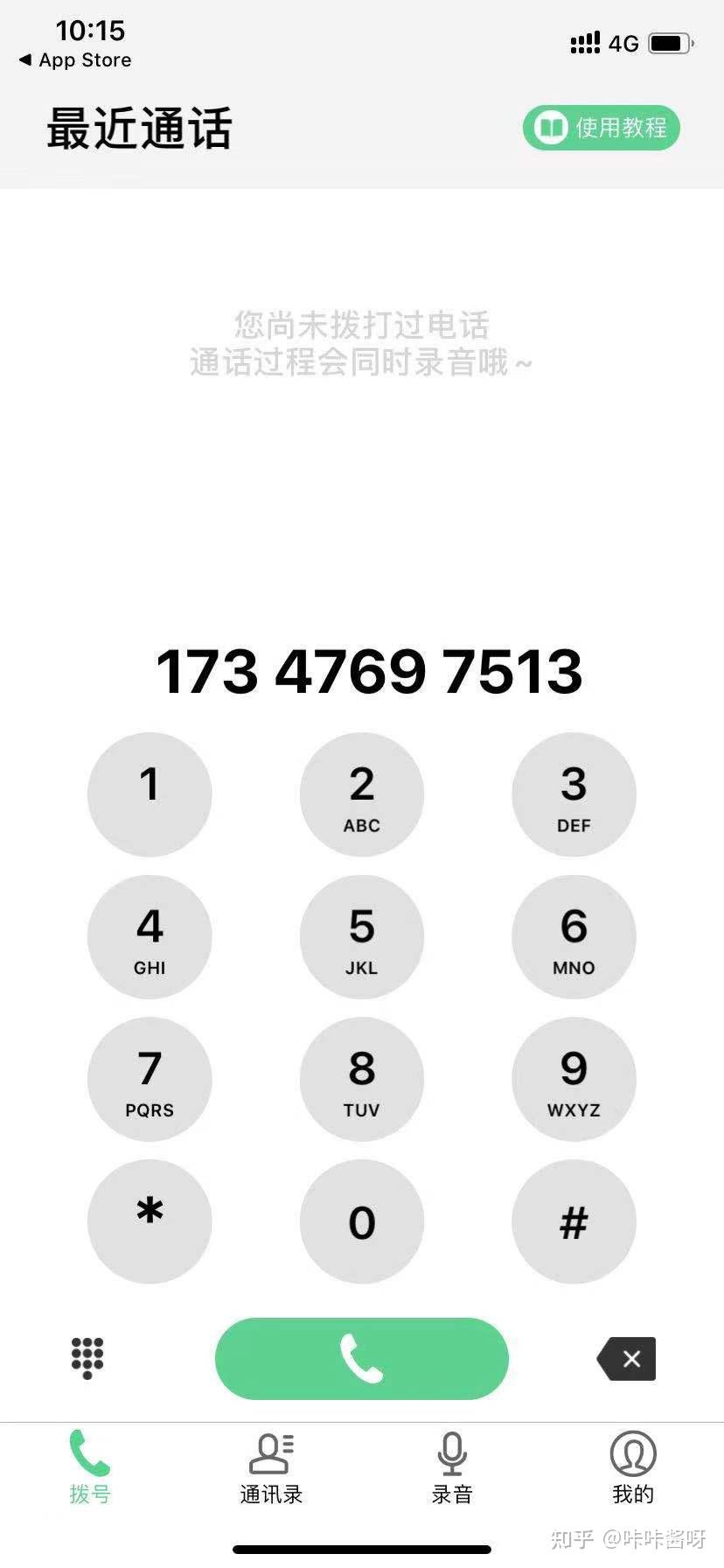Viewport: 724px width, 1568px height.
Task: Enter digit 6 MNO
Action: 574,936
